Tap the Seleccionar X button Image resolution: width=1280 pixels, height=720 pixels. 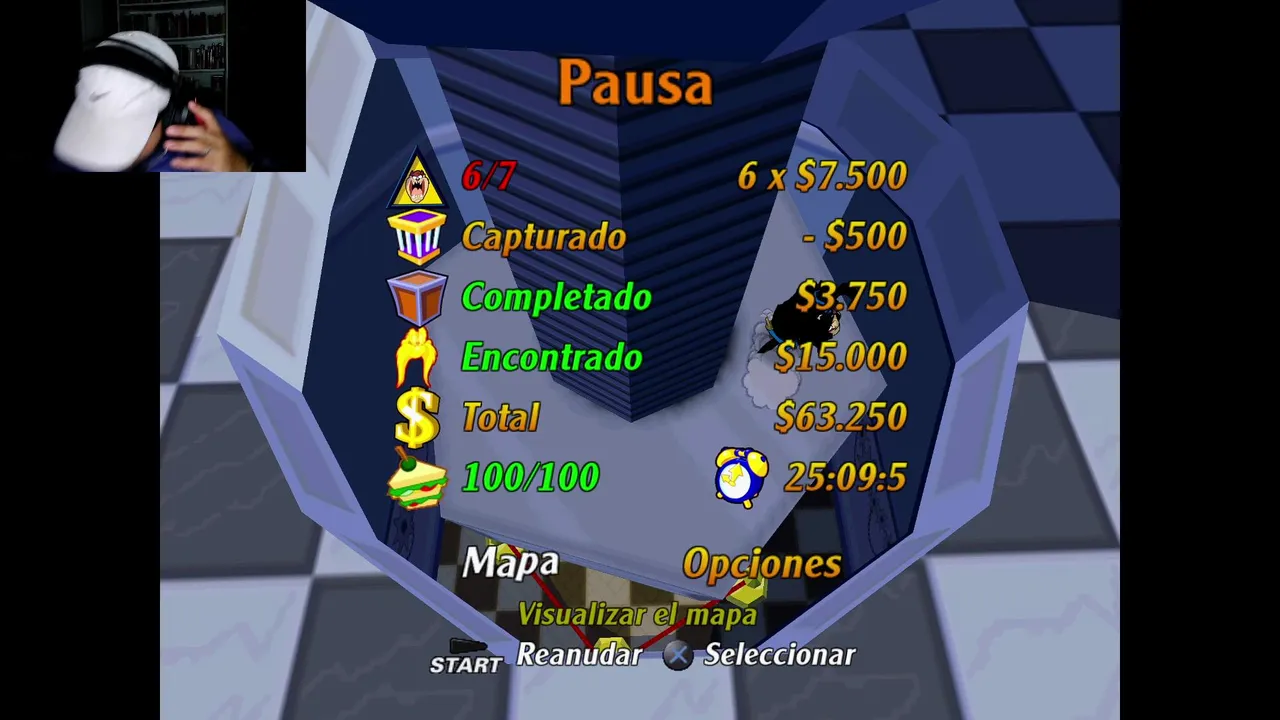(x=679, y=656)
